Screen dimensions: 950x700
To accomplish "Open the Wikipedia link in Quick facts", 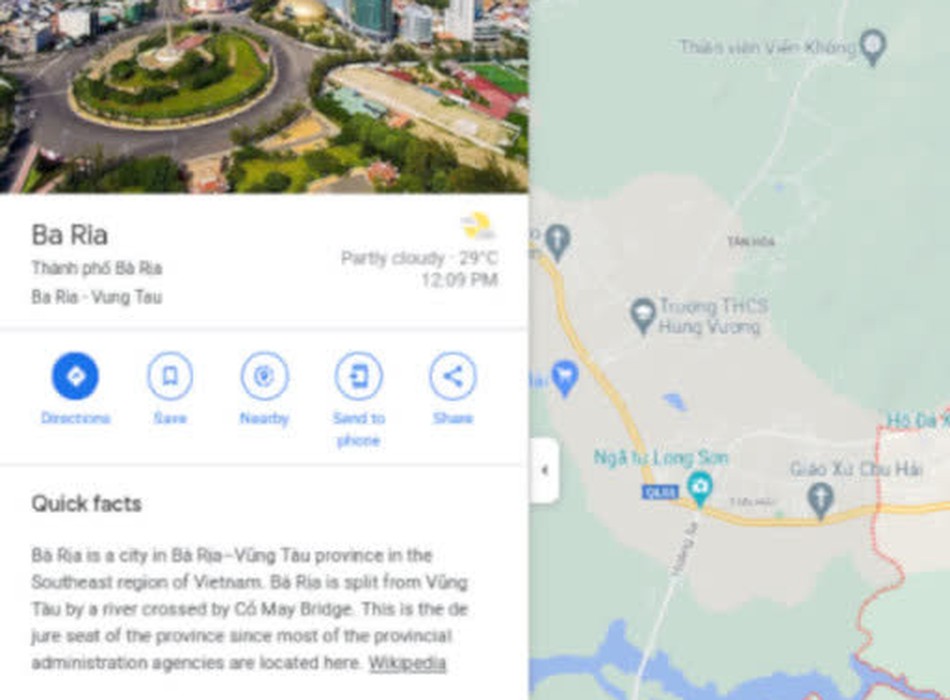I will pos(407,663).
